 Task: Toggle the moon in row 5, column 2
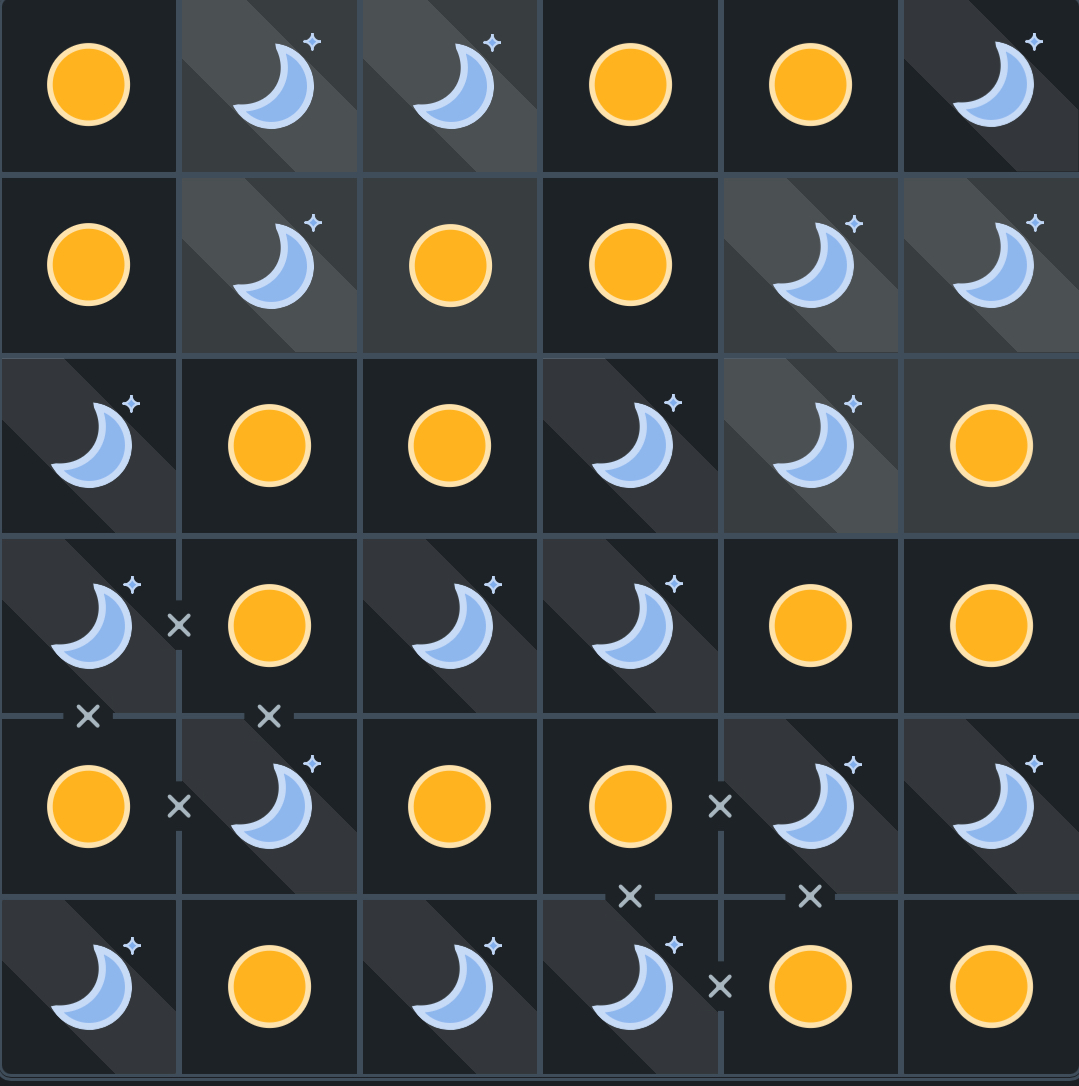point(269,806)
